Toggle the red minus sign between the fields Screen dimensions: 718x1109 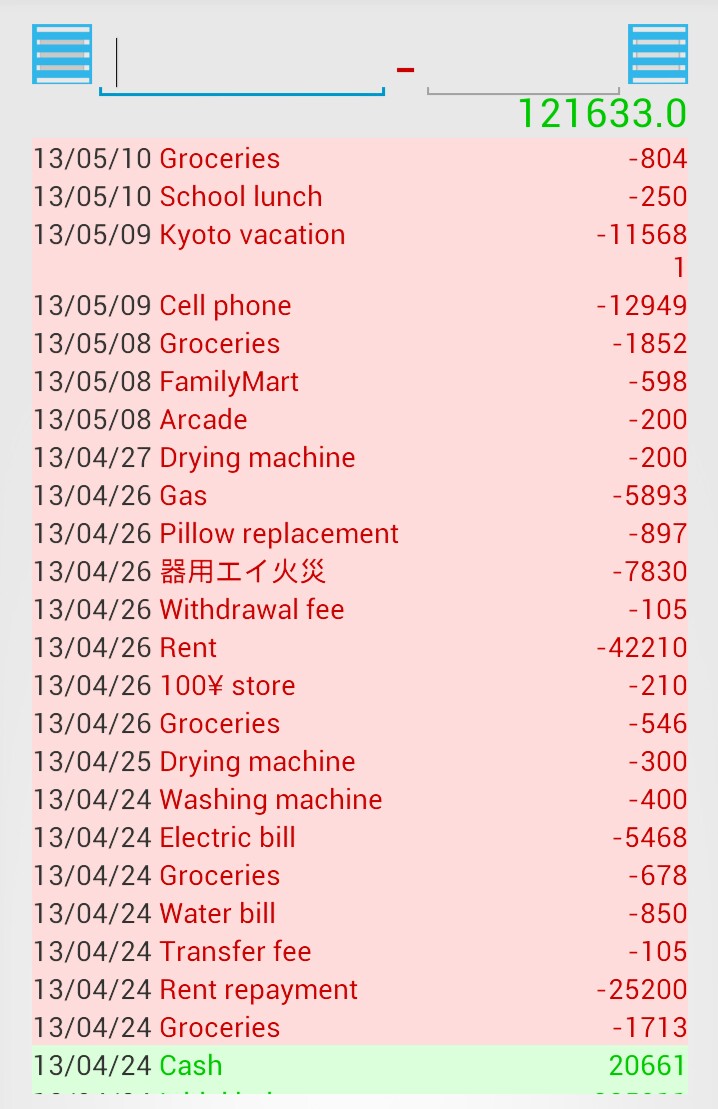(x=405, y=69)
